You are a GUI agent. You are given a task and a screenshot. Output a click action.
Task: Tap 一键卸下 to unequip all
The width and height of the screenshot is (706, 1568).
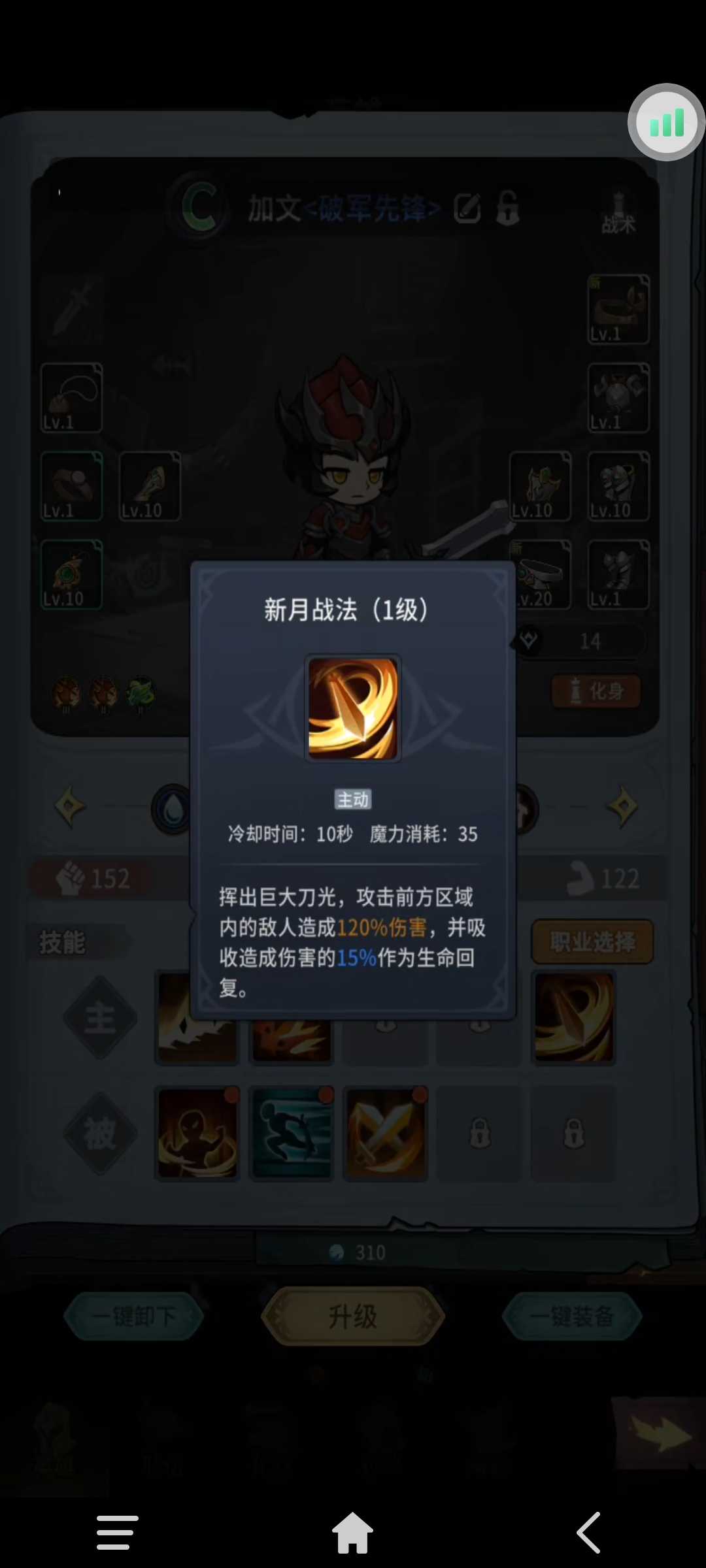point(134,1316)
